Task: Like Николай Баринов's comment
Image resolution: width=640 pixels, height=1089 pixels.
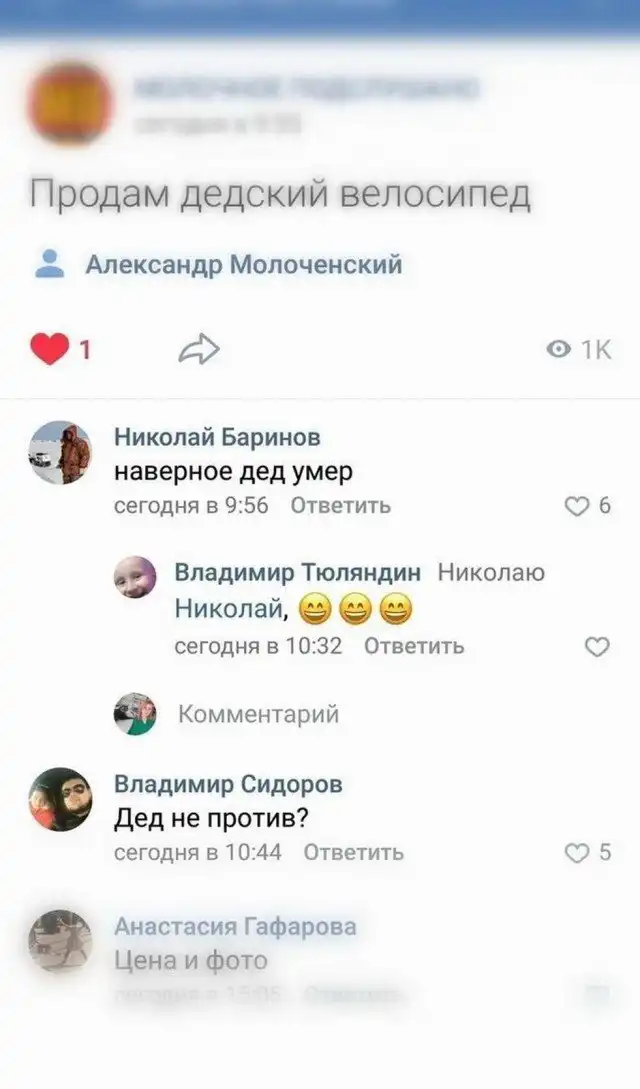Action: click(578, 506)
